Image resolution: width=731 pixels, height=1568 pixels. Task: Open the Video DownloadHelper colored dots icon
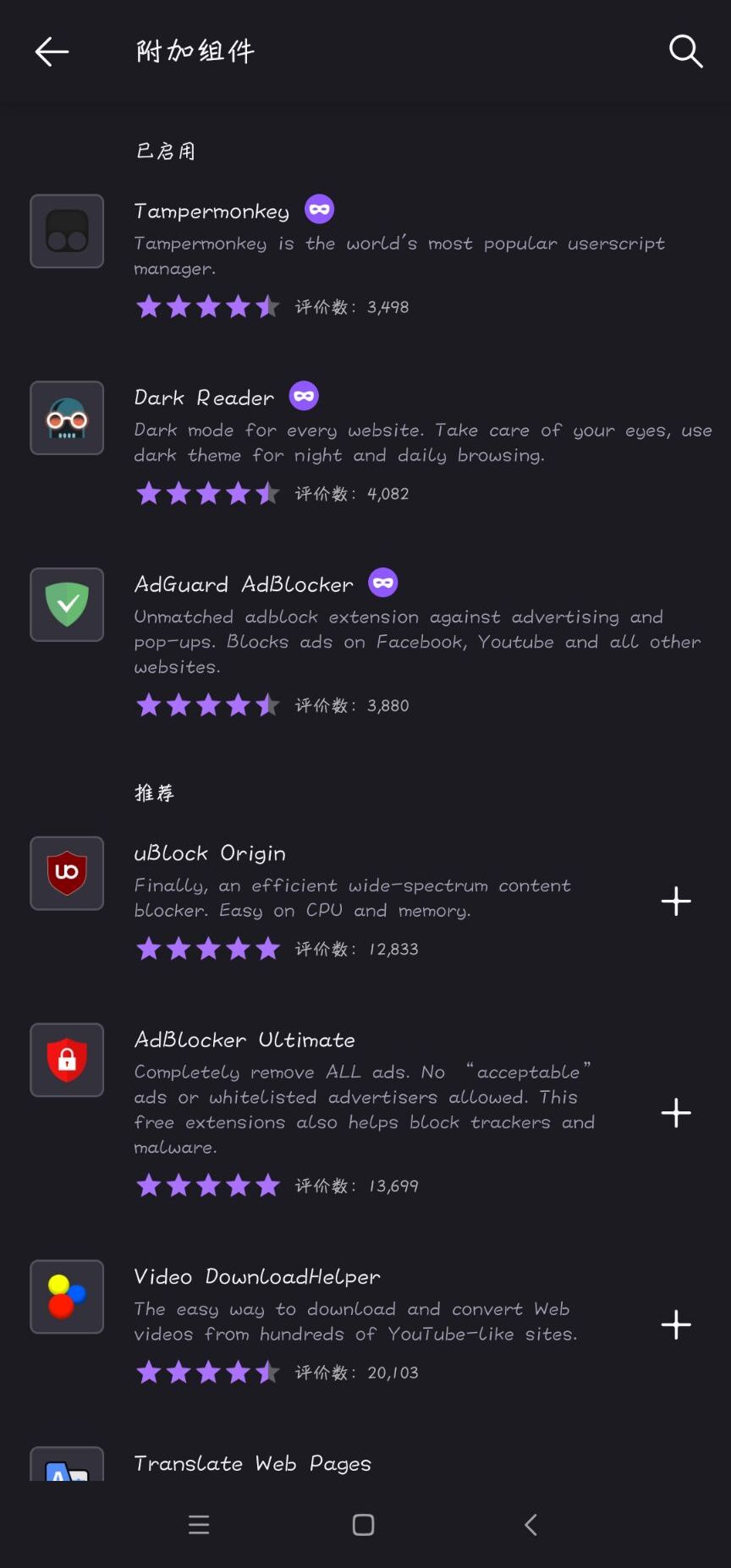[x=66, y=1297]
